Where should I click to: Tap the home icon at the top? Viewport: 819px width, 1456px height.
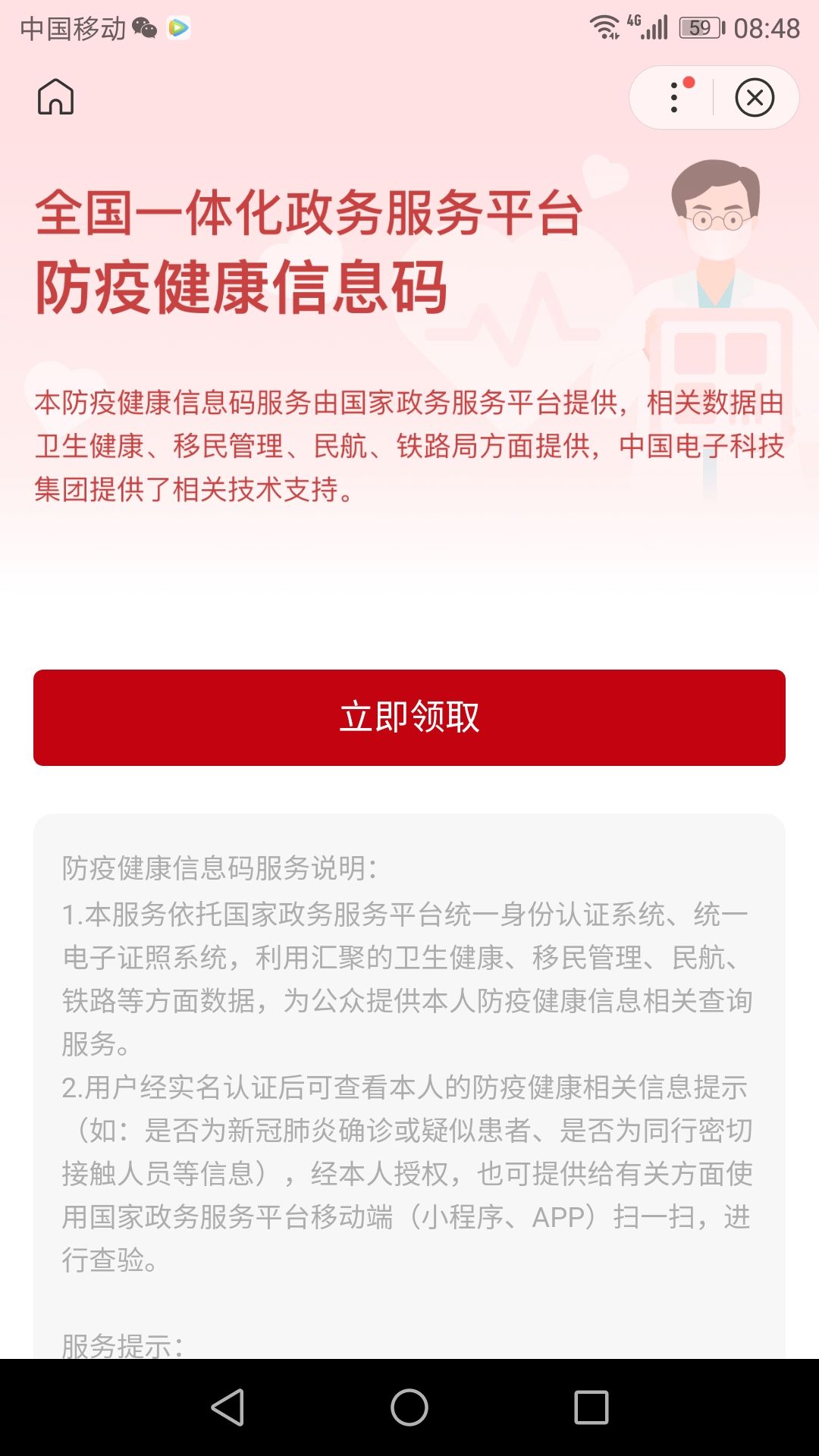pyautogui.click(x=56, y=97)
